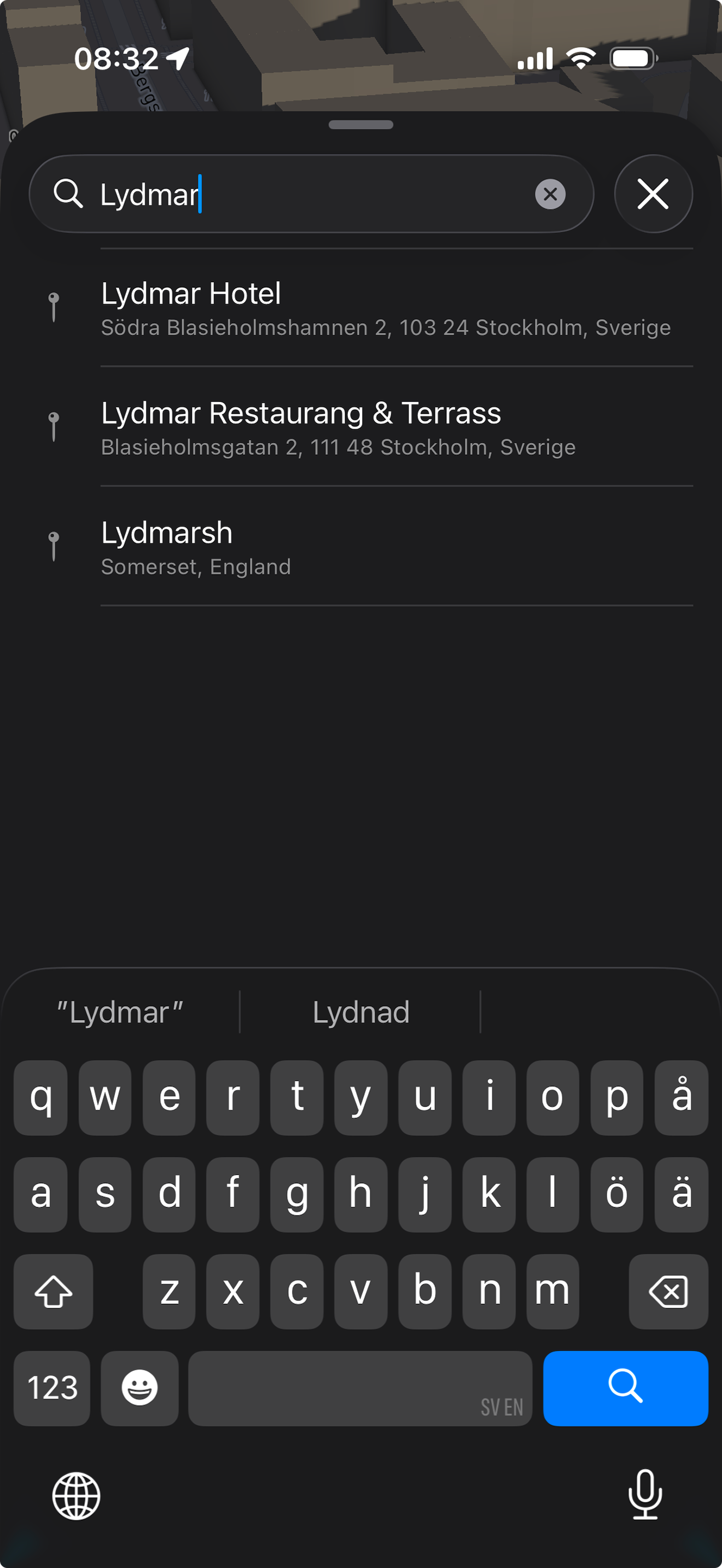Close the search panel
The height and width of the screenshot is (1568, 722).
[653, 194]
